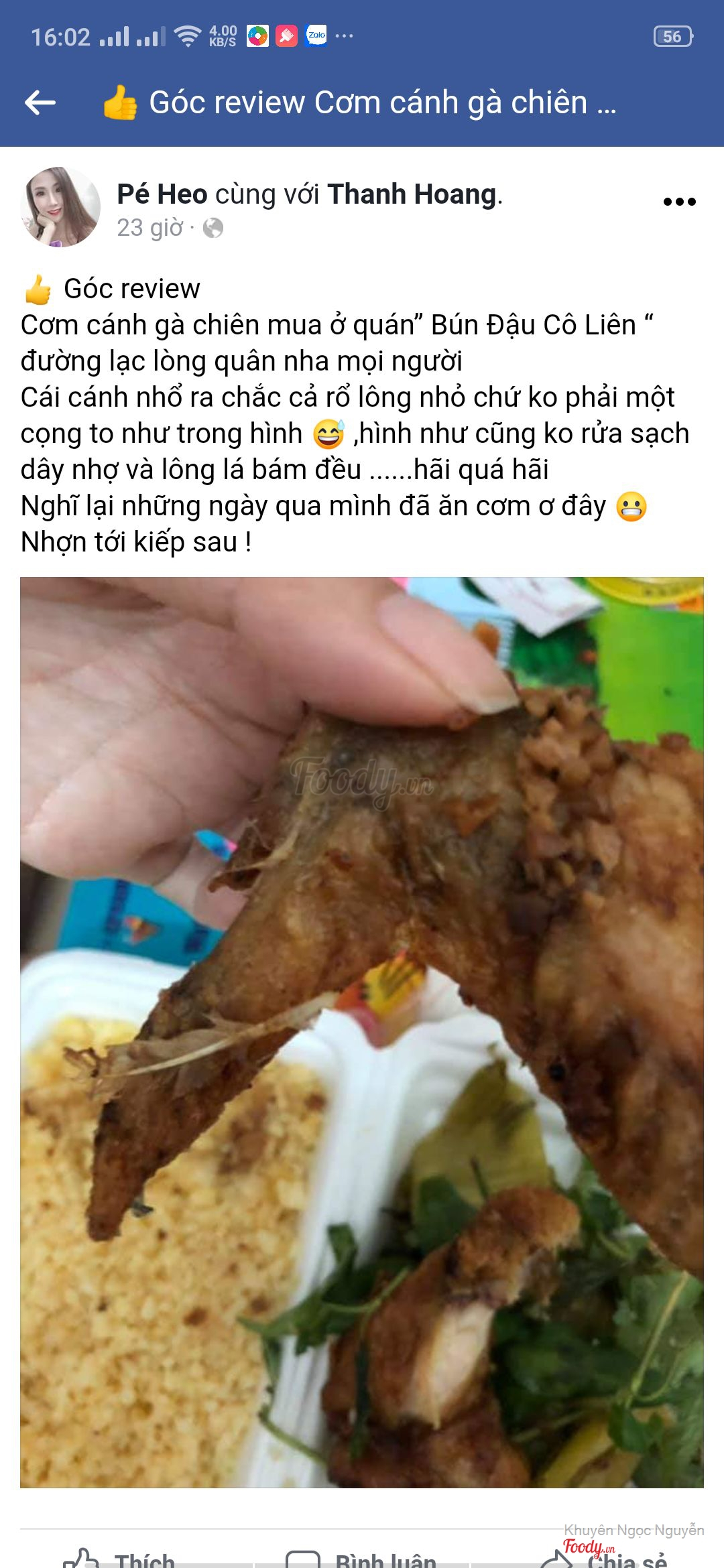
Task: Like the post with Thích
Action: tap(121, 1558)
